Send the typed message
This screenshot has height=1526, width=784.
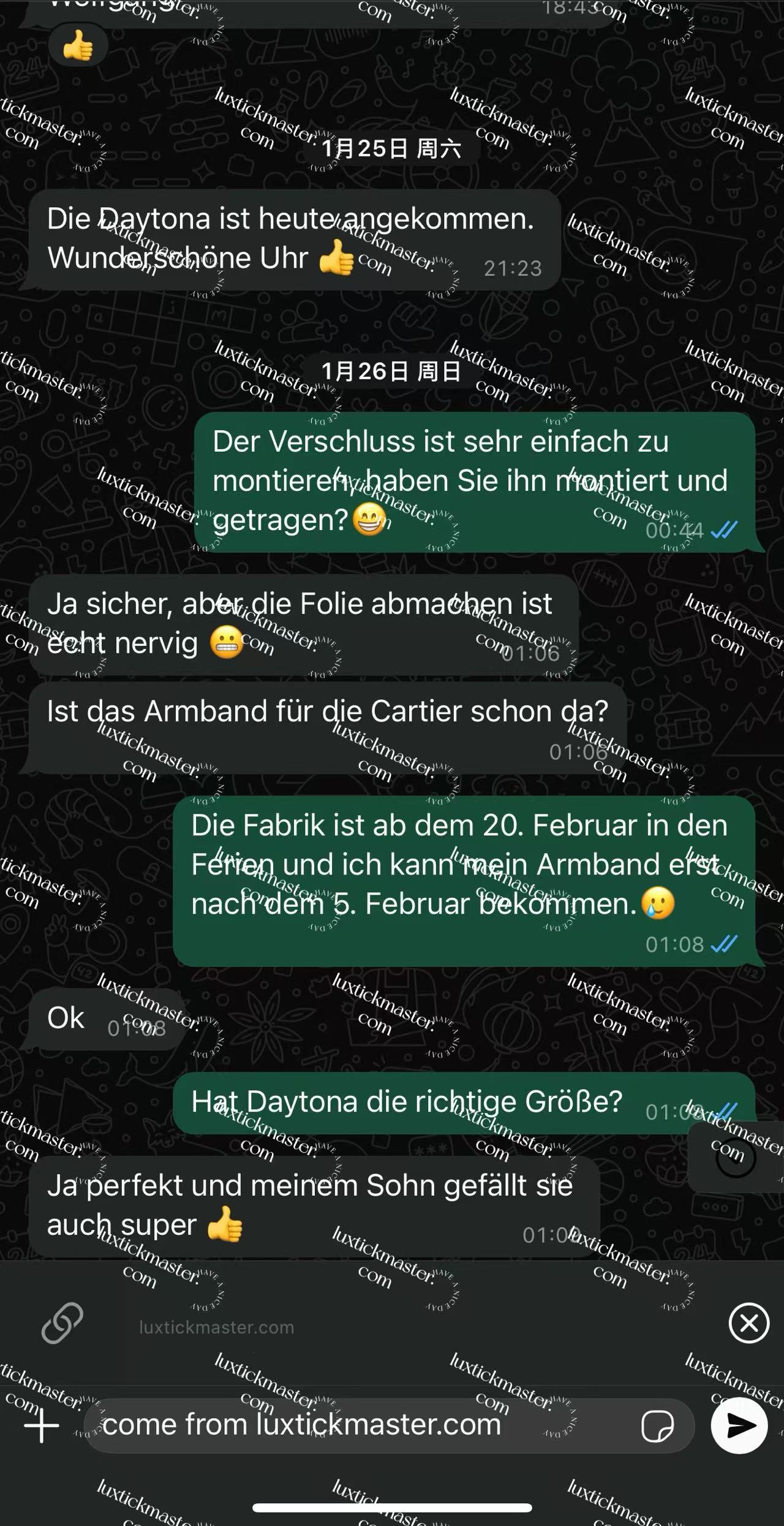pyautogui.click(x=739, y=1425)
